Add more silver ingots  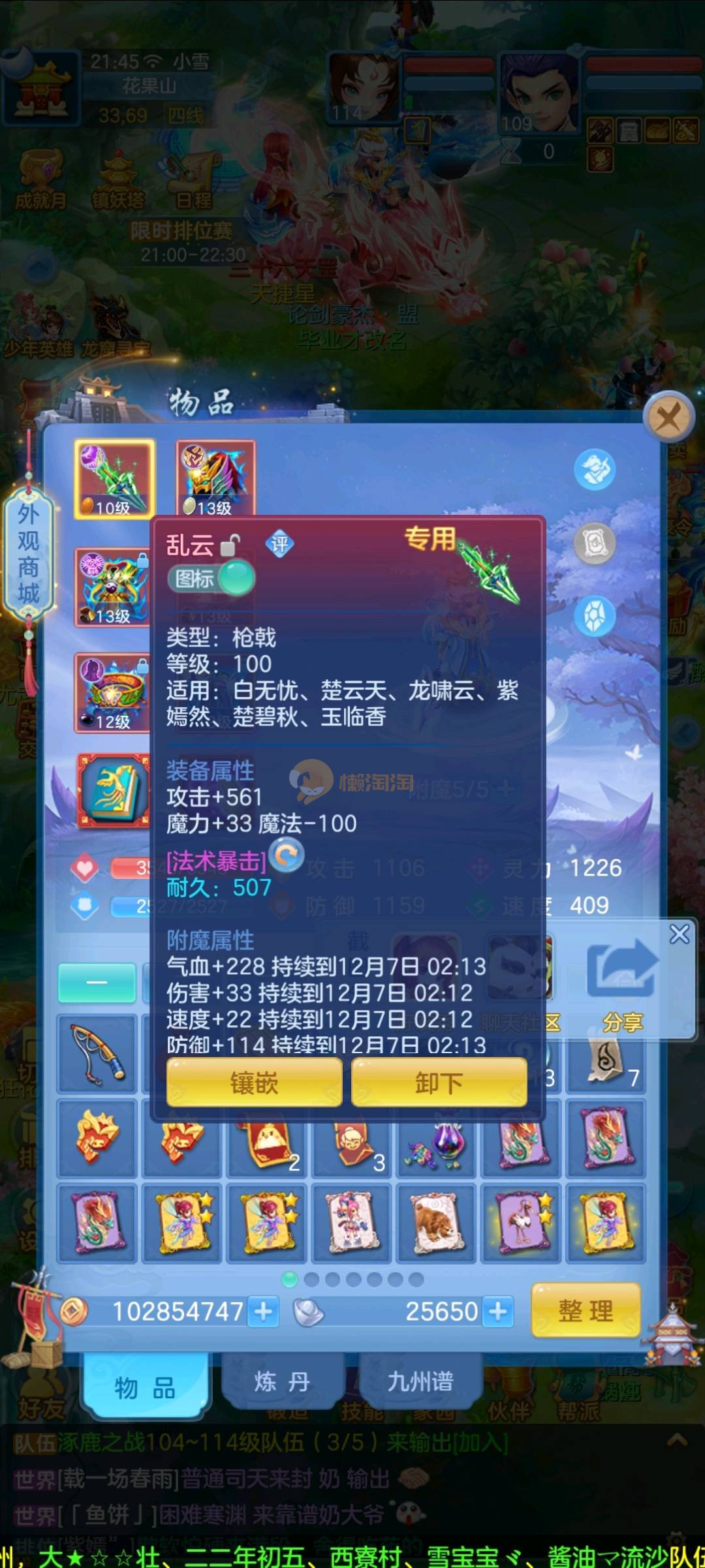click(498, 1312)
